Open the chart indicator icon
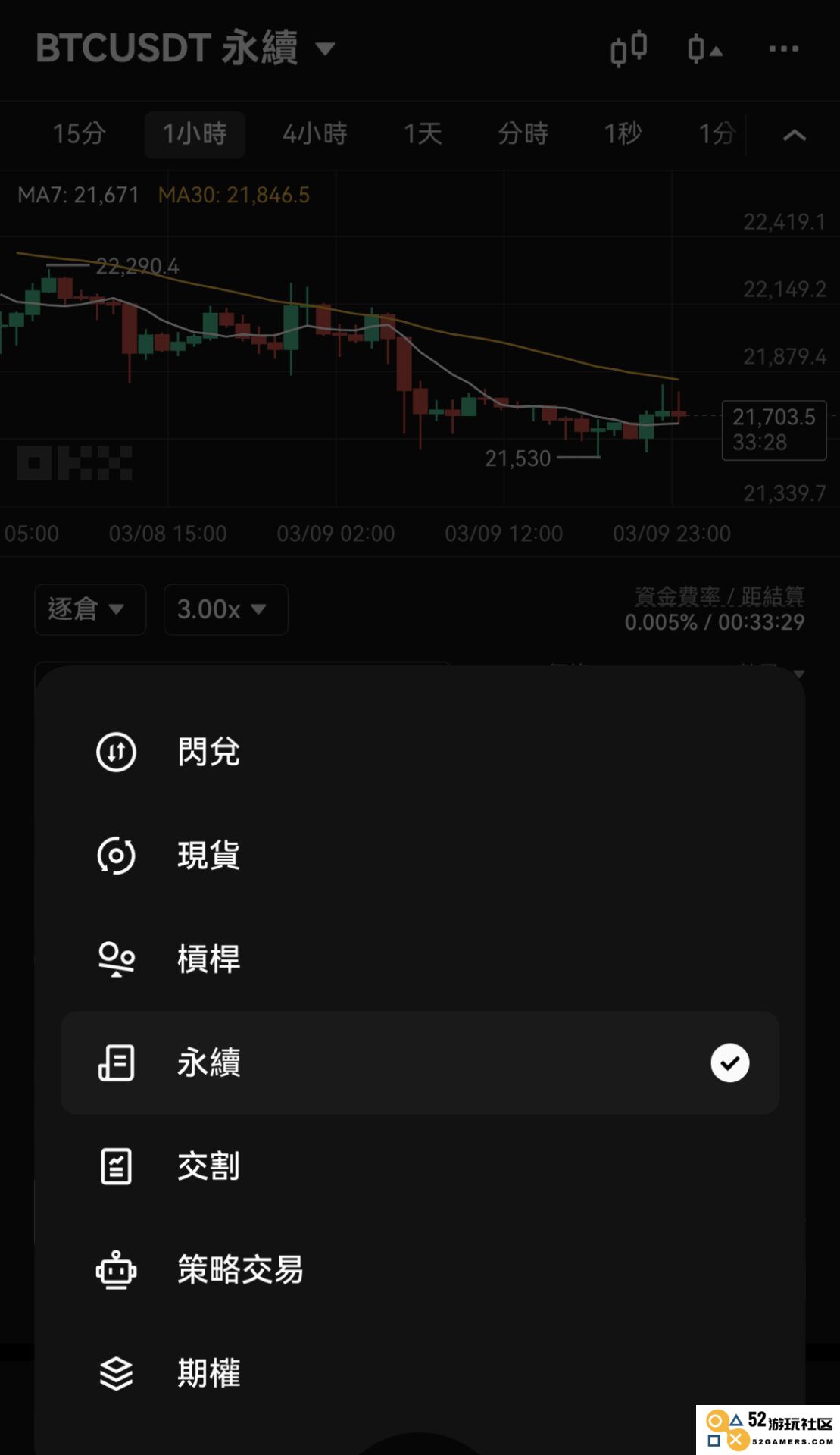 (x=704, y=50)
